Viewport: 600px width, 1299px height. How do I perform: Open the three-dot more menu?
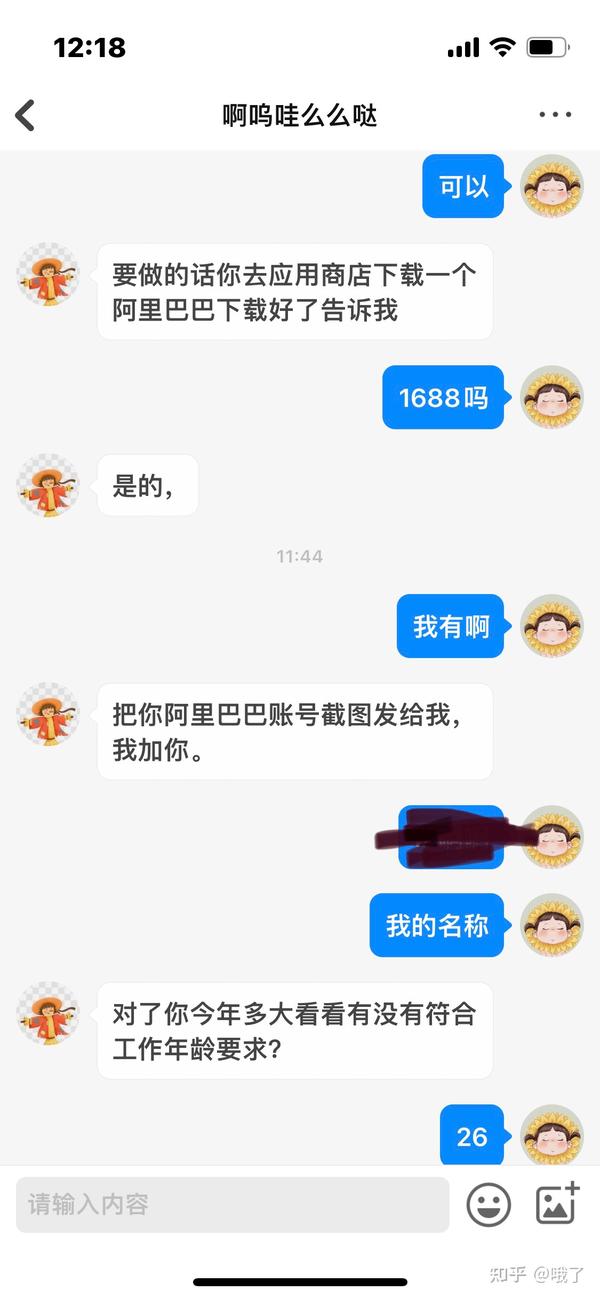555,115
